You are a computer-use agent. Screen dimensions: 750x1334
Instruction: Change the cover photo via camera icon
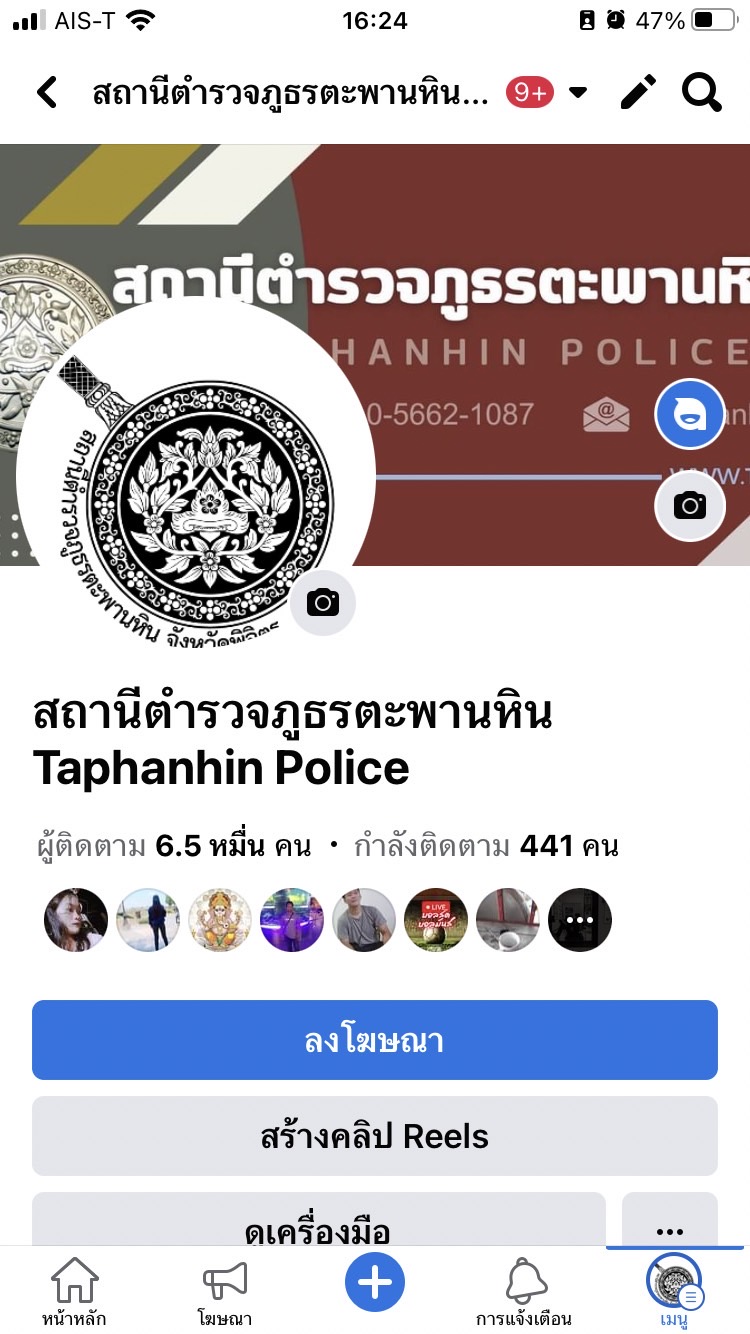click(690, 506)
